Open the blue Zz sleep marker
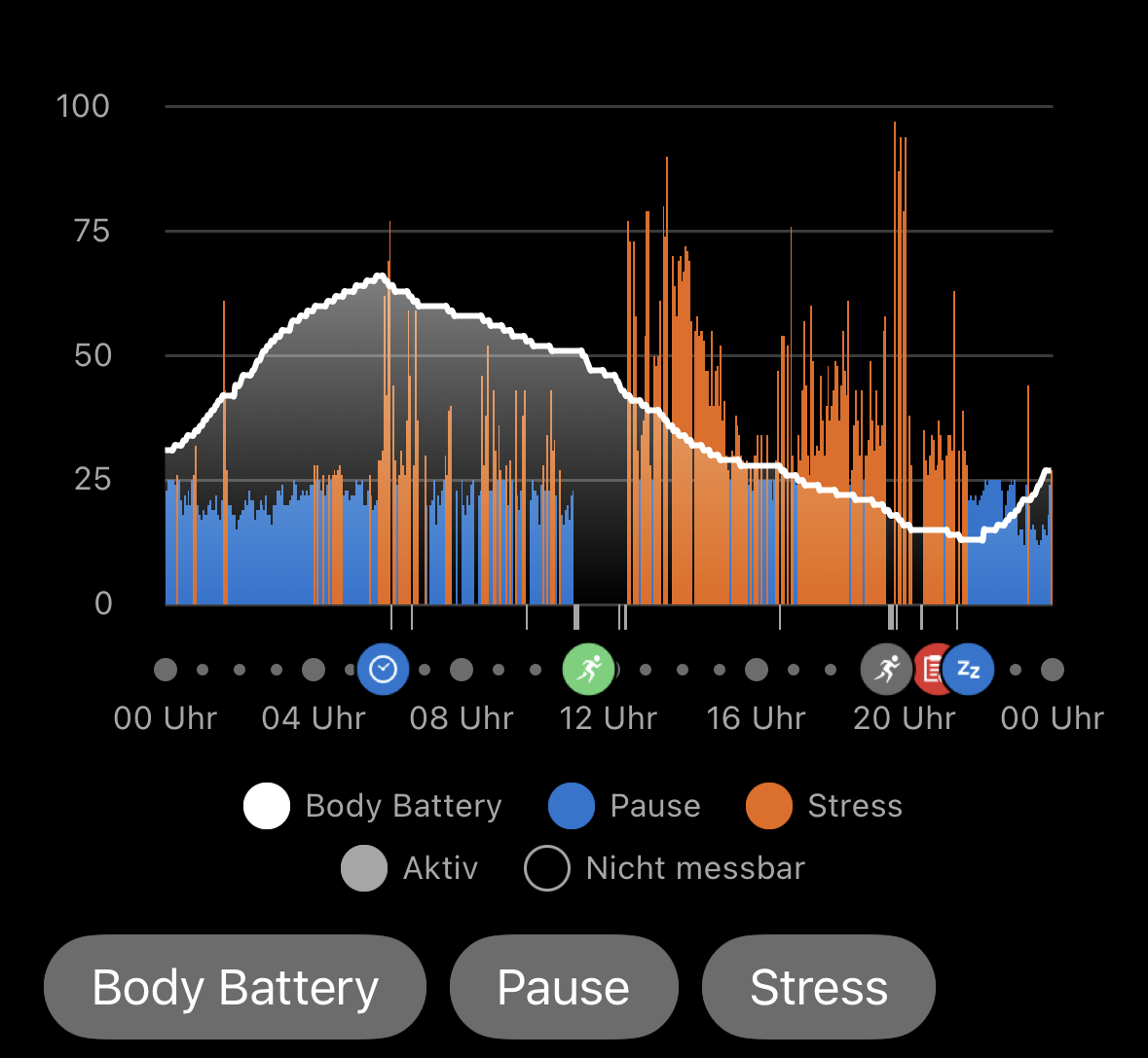The image size is (1148, 1058). 969,670
